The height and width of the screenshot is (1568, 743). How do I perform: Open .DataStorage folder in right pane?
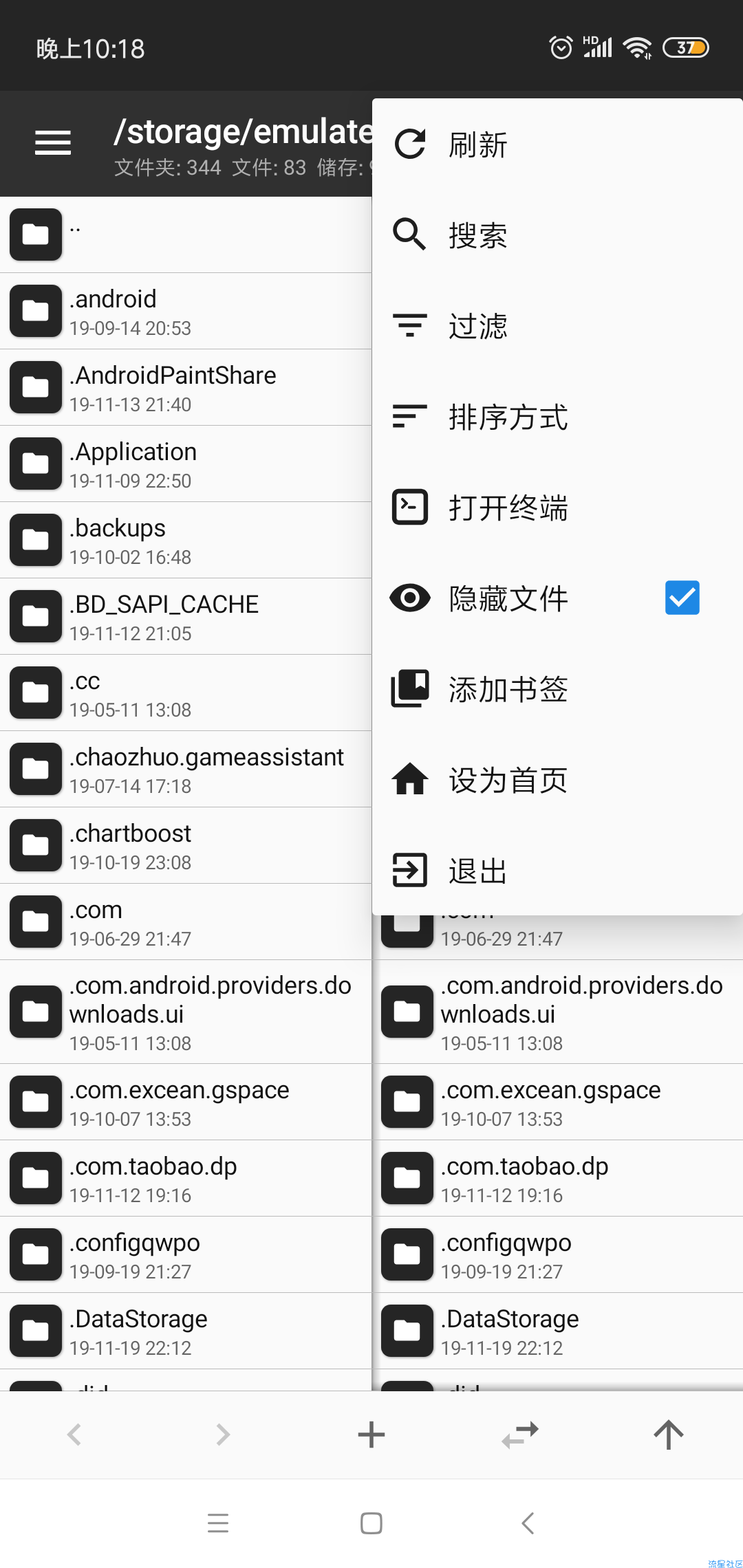tap(557, 1331)
